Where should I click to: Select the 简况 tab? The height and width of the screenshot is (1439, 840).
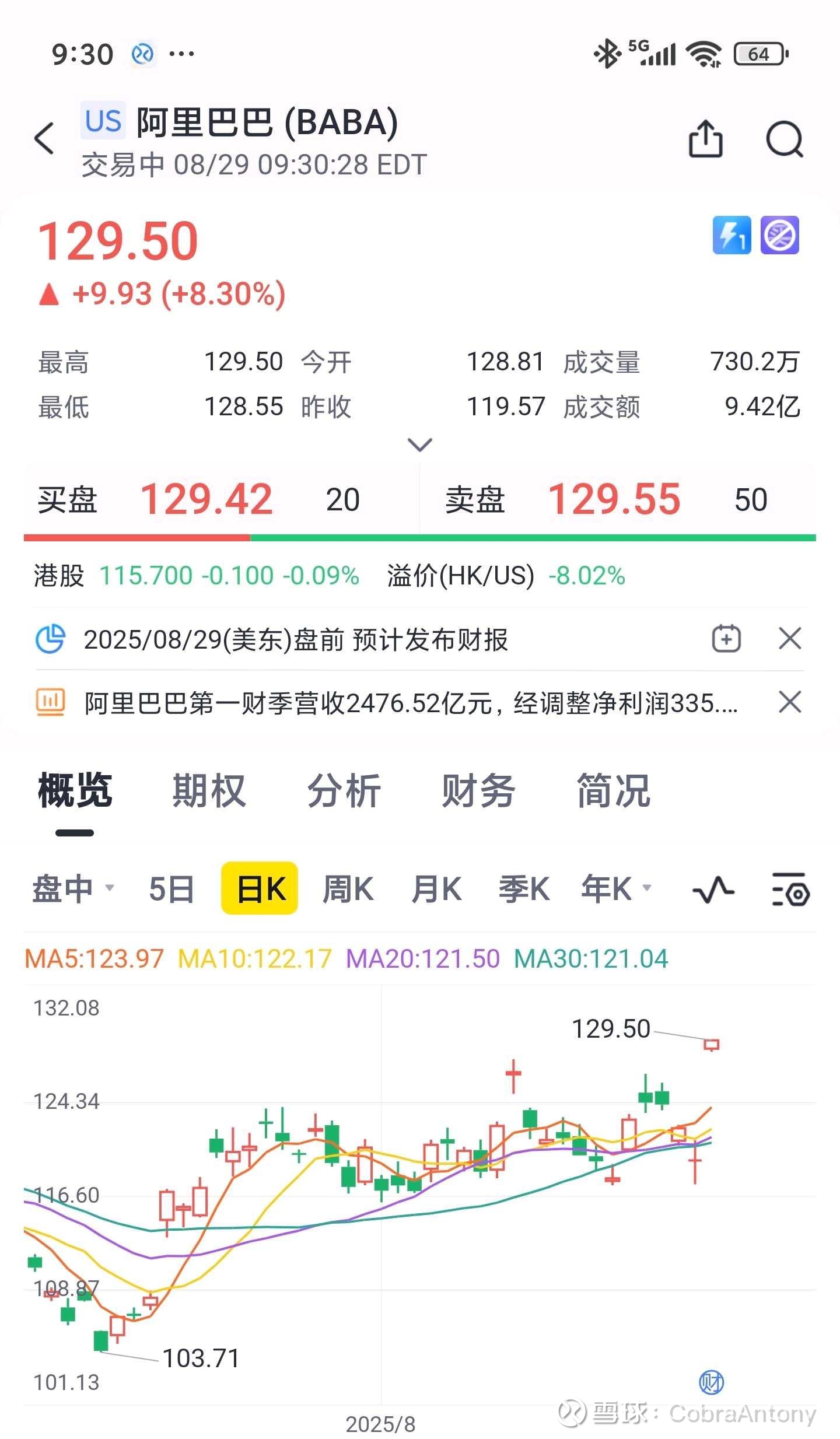pos(614,791)
